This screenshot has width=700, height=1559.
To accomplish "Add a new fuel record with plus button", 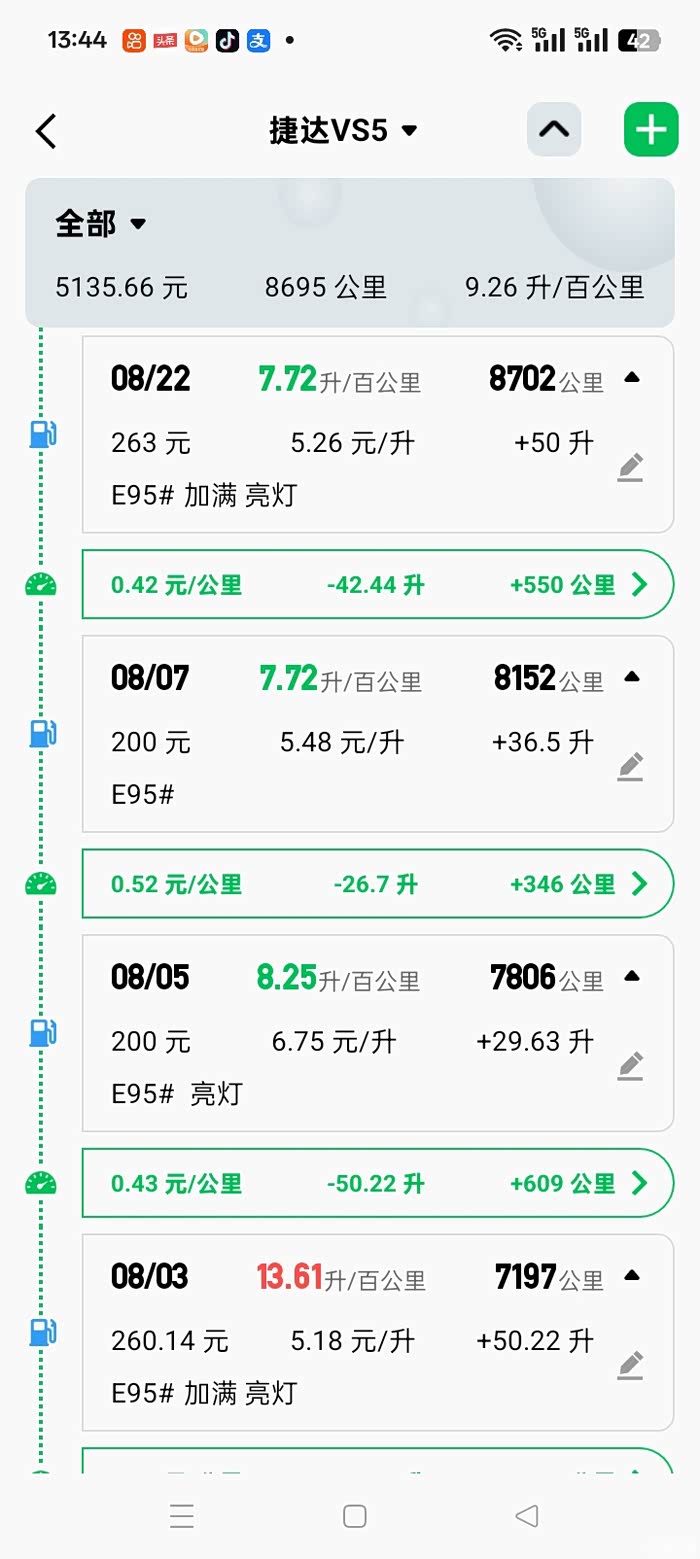I will point(651,130).
